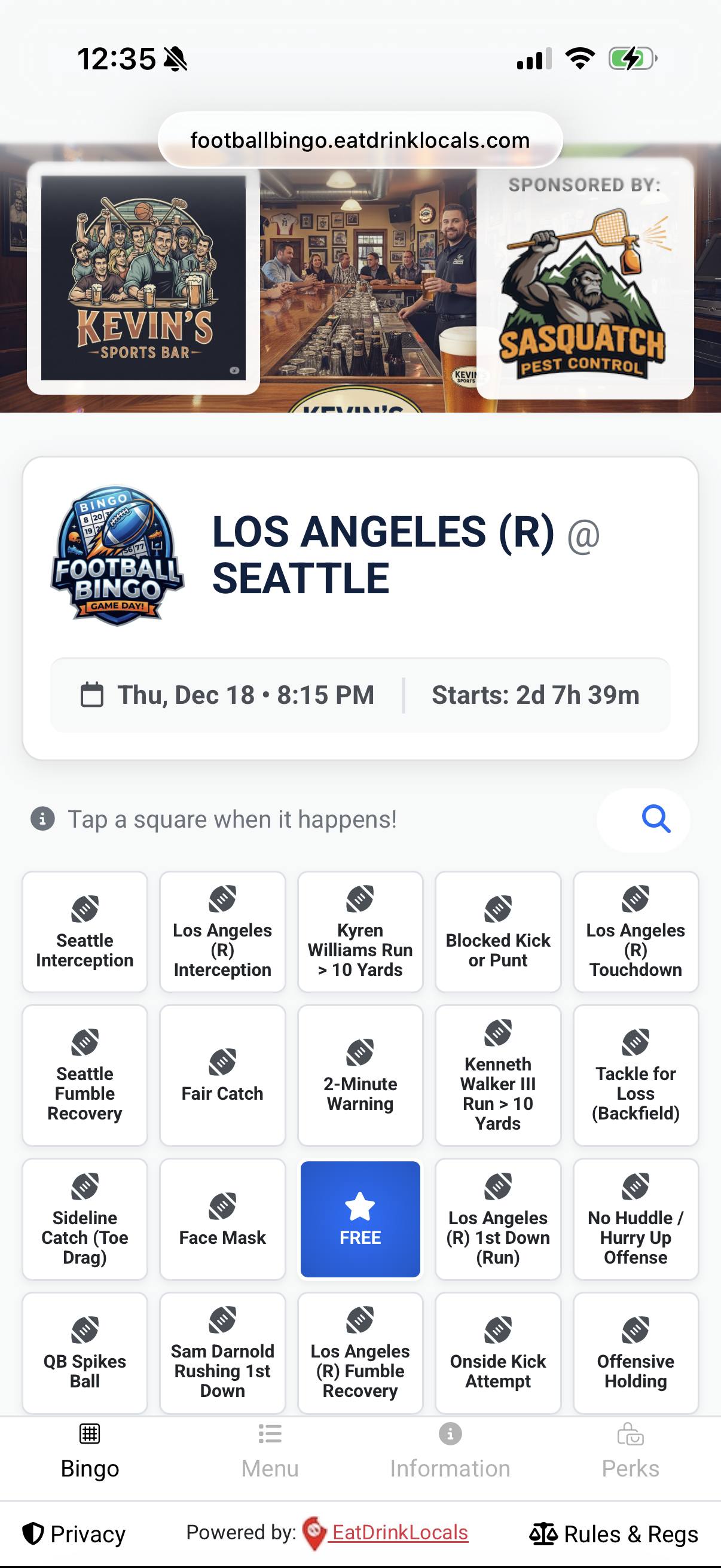This screenshot has height=1568, width=721.
Task: Tap the Blocked Kick or Punt square
Action: (497, 931)
